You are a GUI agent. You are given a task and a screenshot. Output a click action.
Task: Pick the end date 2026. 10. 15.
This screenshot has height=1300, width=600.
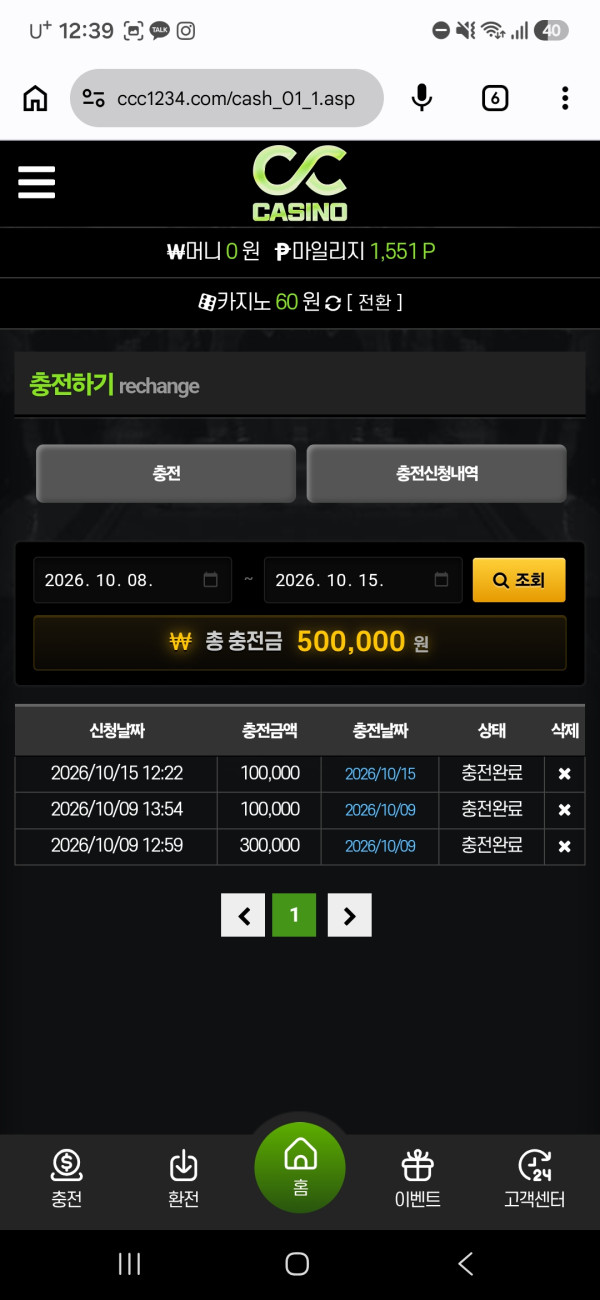click(x=363, y=580)
